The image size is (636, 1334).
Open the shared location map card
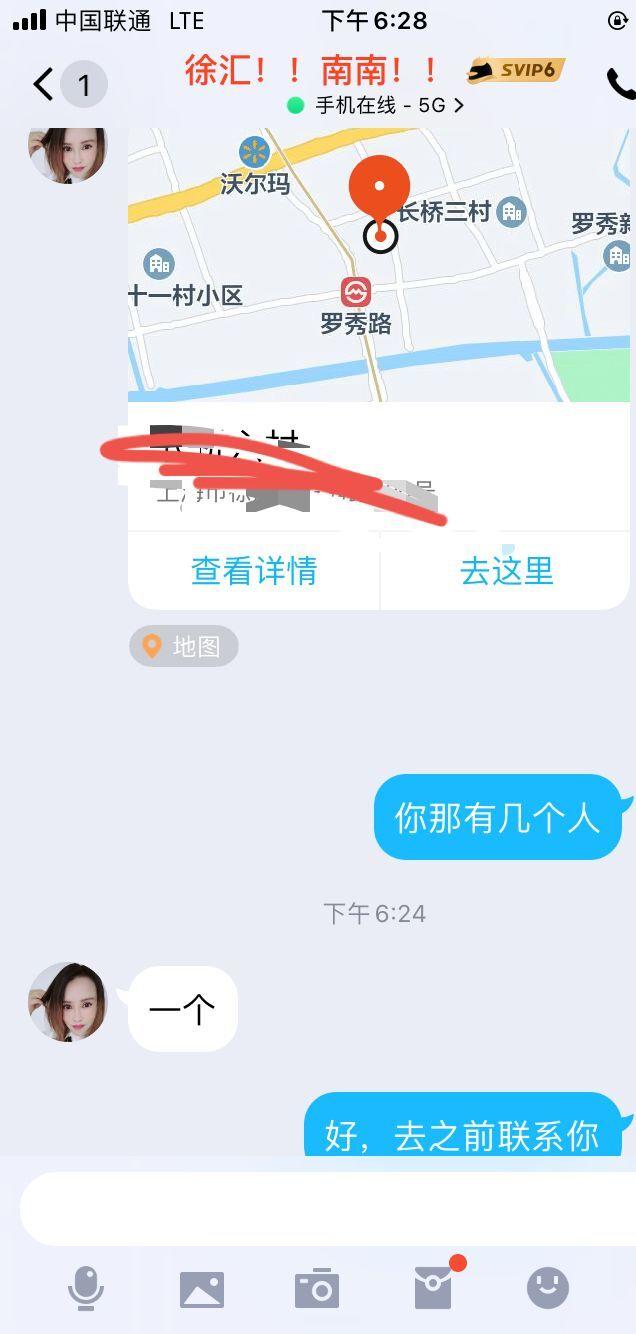(x=378, y=265)
